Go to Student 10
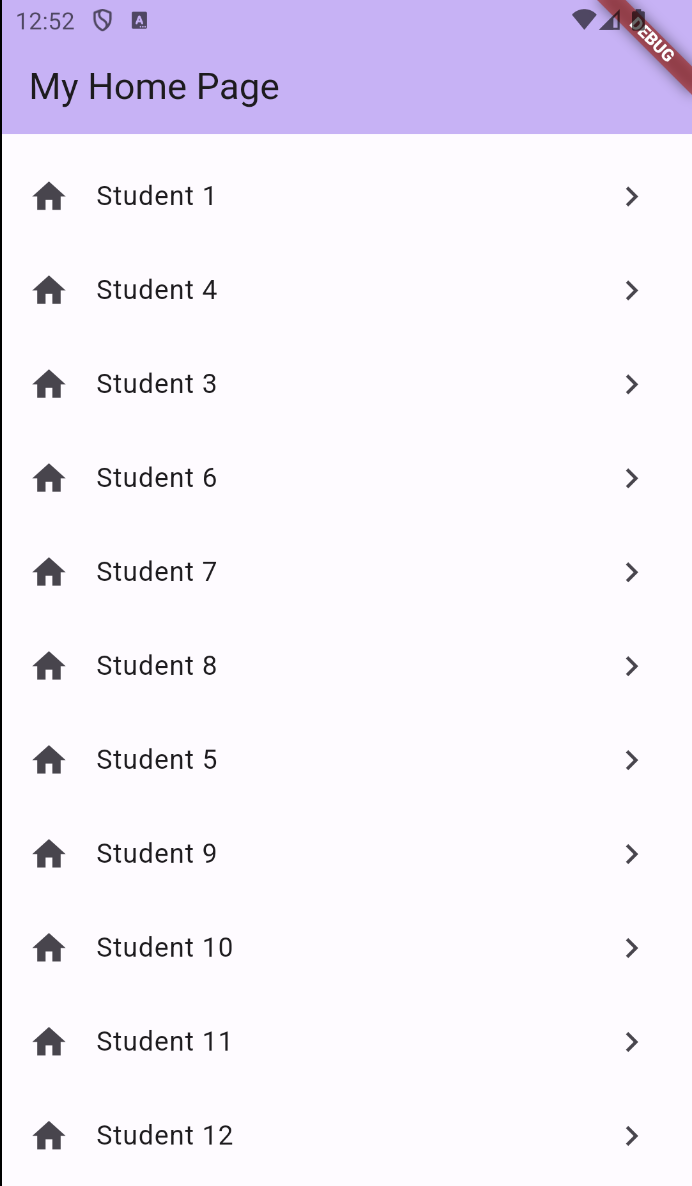Screen dimensions: 692x1186 point(164,949)
